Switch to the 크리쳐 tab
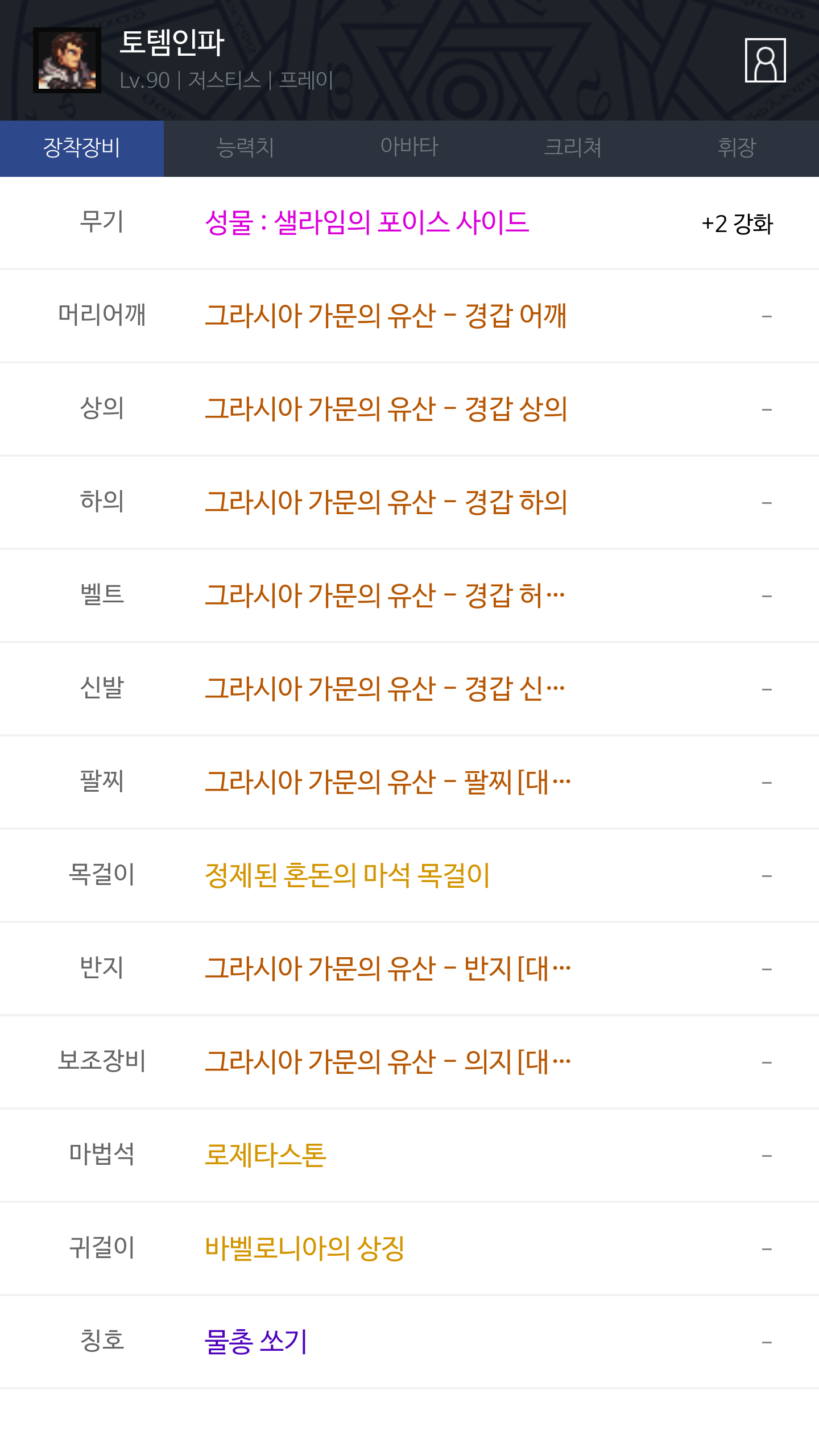Screen dimensions: 819x1456 (573, 148)
